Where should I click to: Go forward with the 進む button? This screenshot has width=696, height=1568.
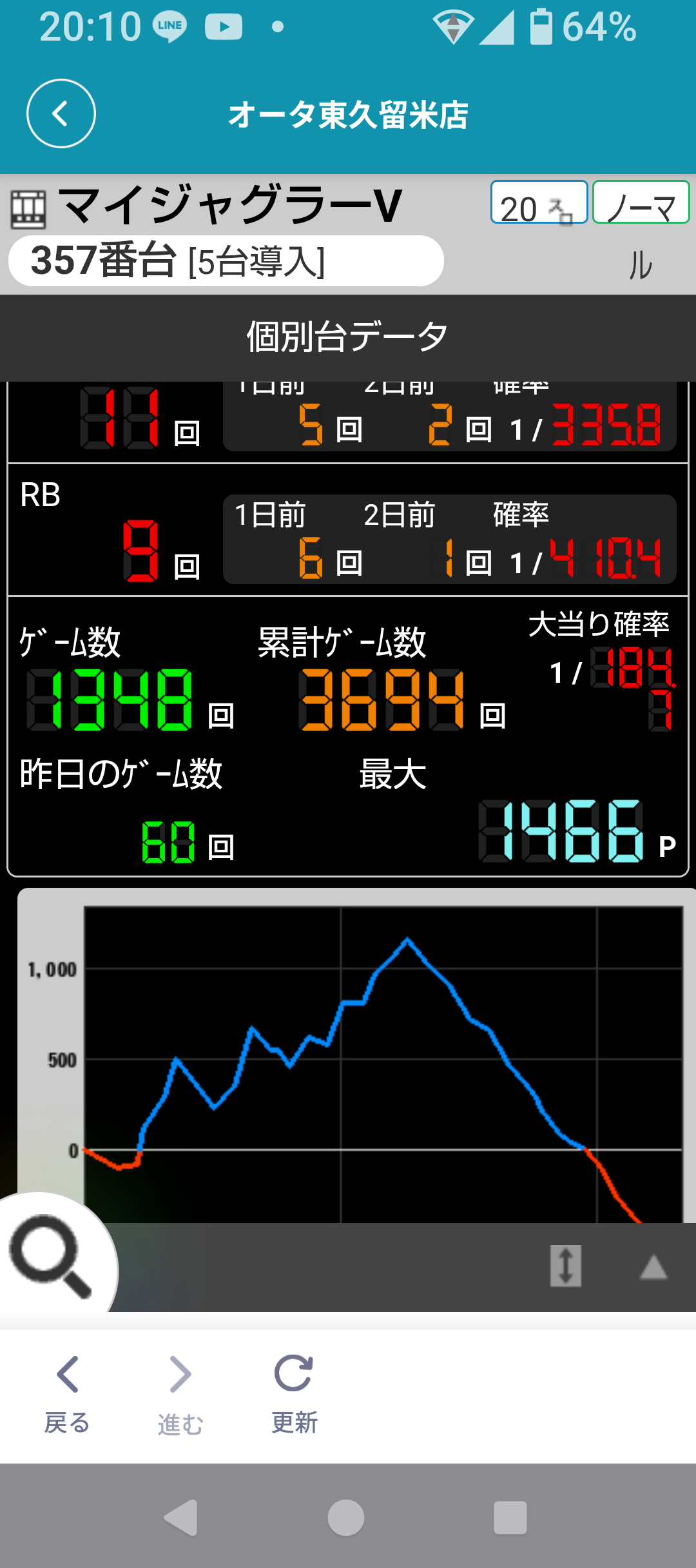coord(180,1394)
